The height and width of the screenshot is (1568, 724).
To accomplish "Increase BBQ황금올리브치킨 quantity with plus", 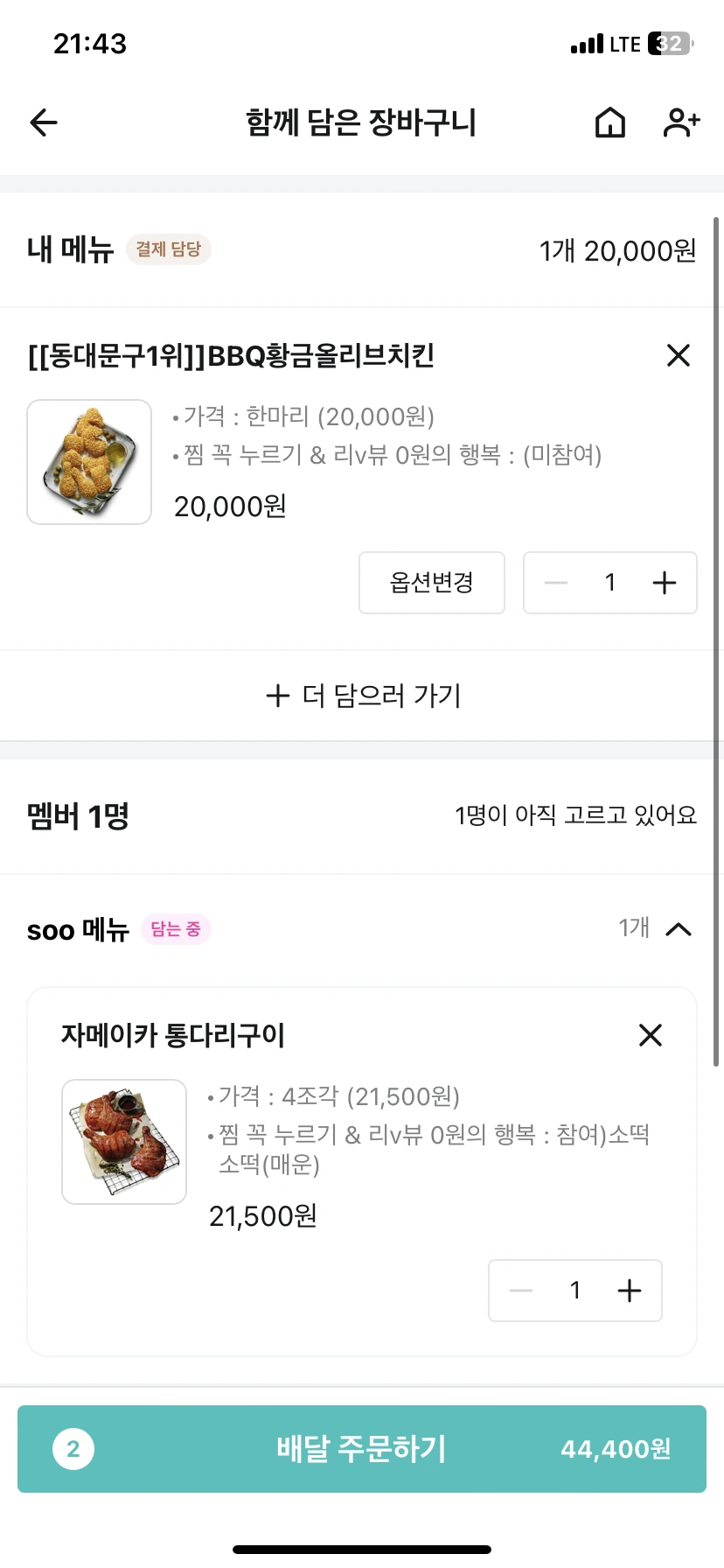I will (665, 583).
